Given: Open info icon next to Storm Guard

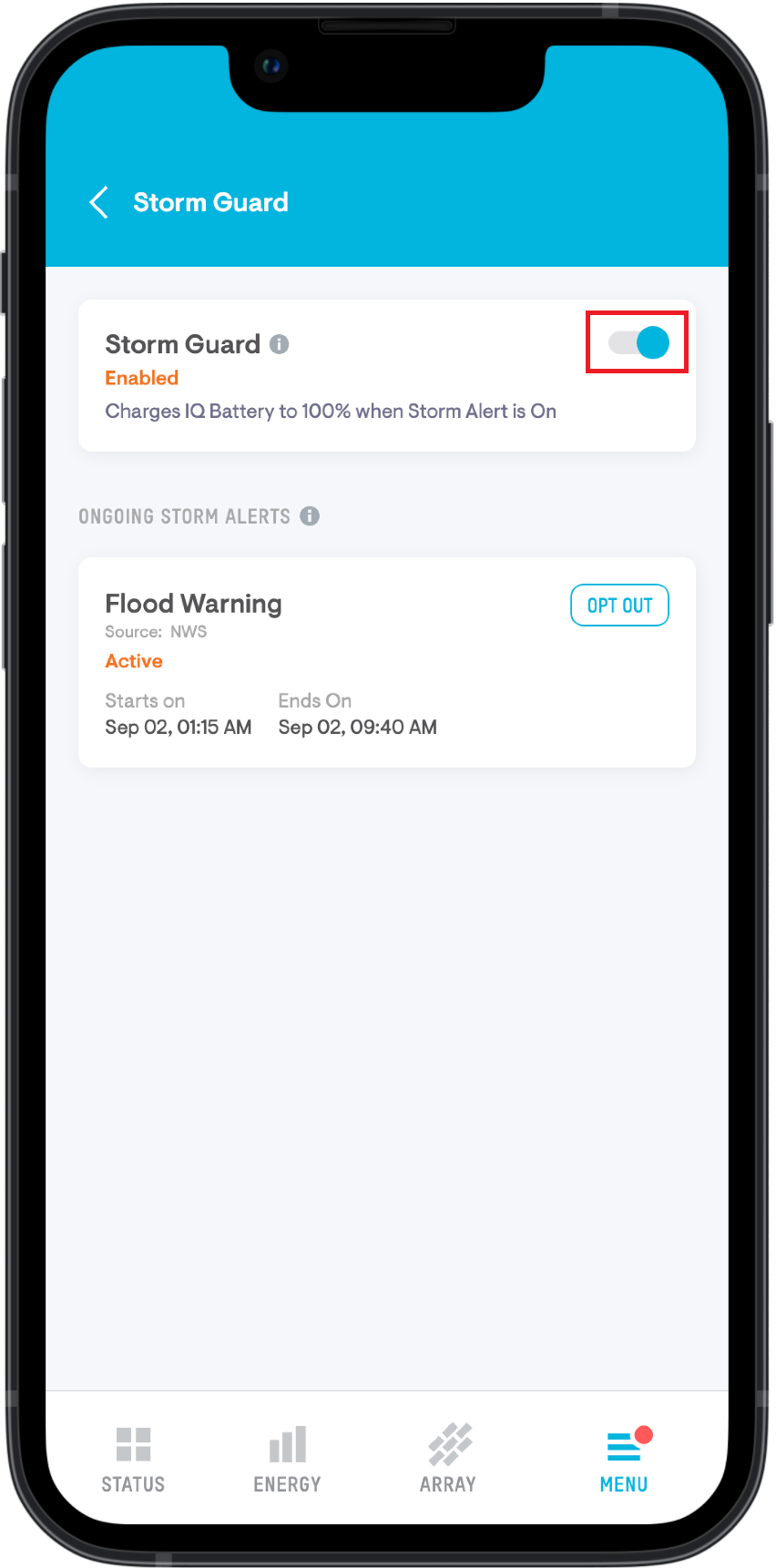Looking at the screenshot, I should coord(280,344).
